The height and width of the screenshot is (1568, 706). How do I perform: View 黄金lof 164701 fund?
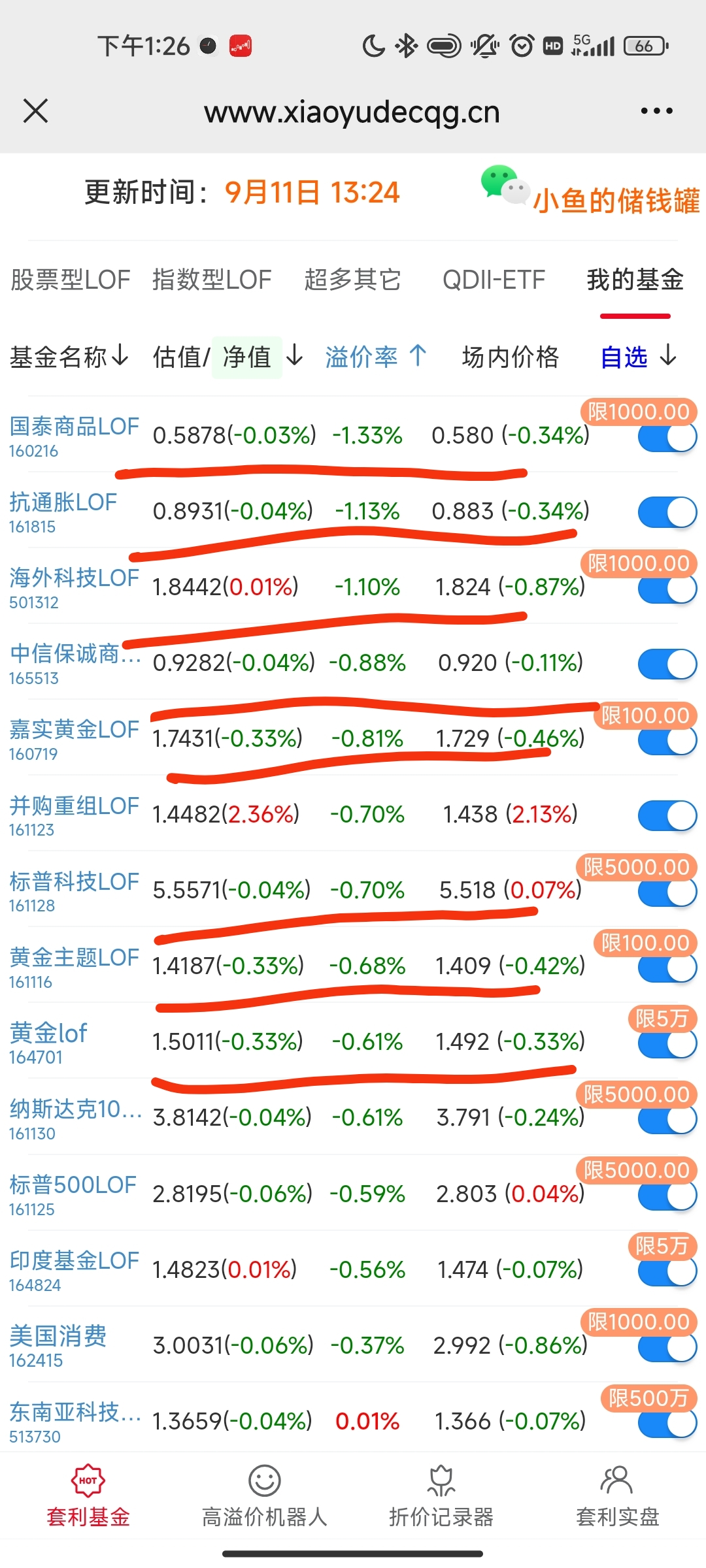click(x=48, y=1034)
